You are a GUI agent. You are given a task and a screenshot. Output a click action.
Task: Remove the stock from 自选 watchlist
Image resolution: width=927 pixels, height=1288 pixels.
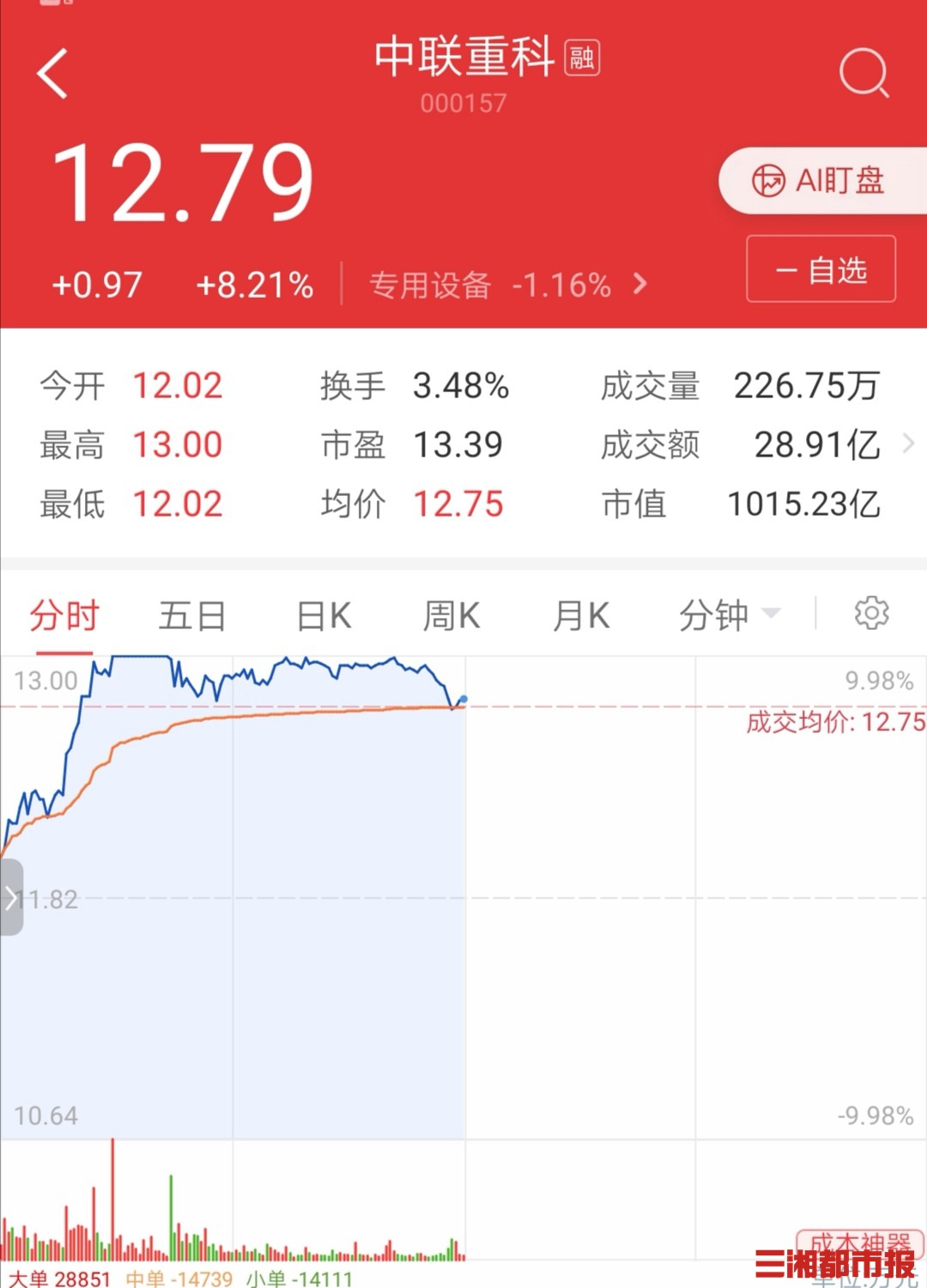[x=821, y=269]
